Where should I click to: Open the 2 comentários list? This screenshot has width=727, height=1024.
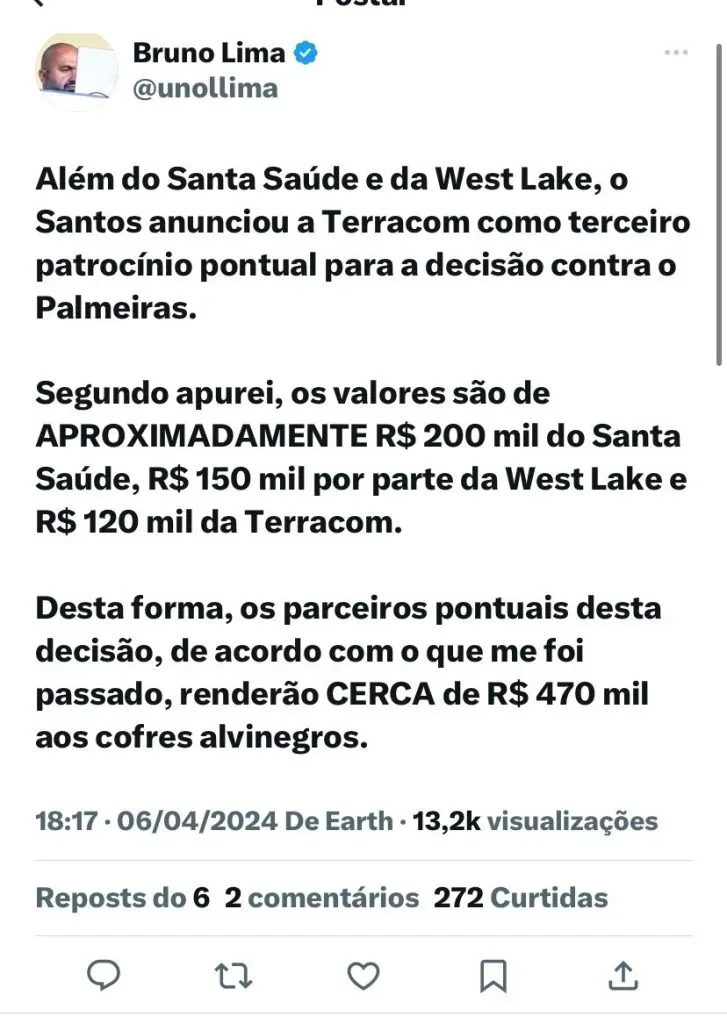[321, 898]
